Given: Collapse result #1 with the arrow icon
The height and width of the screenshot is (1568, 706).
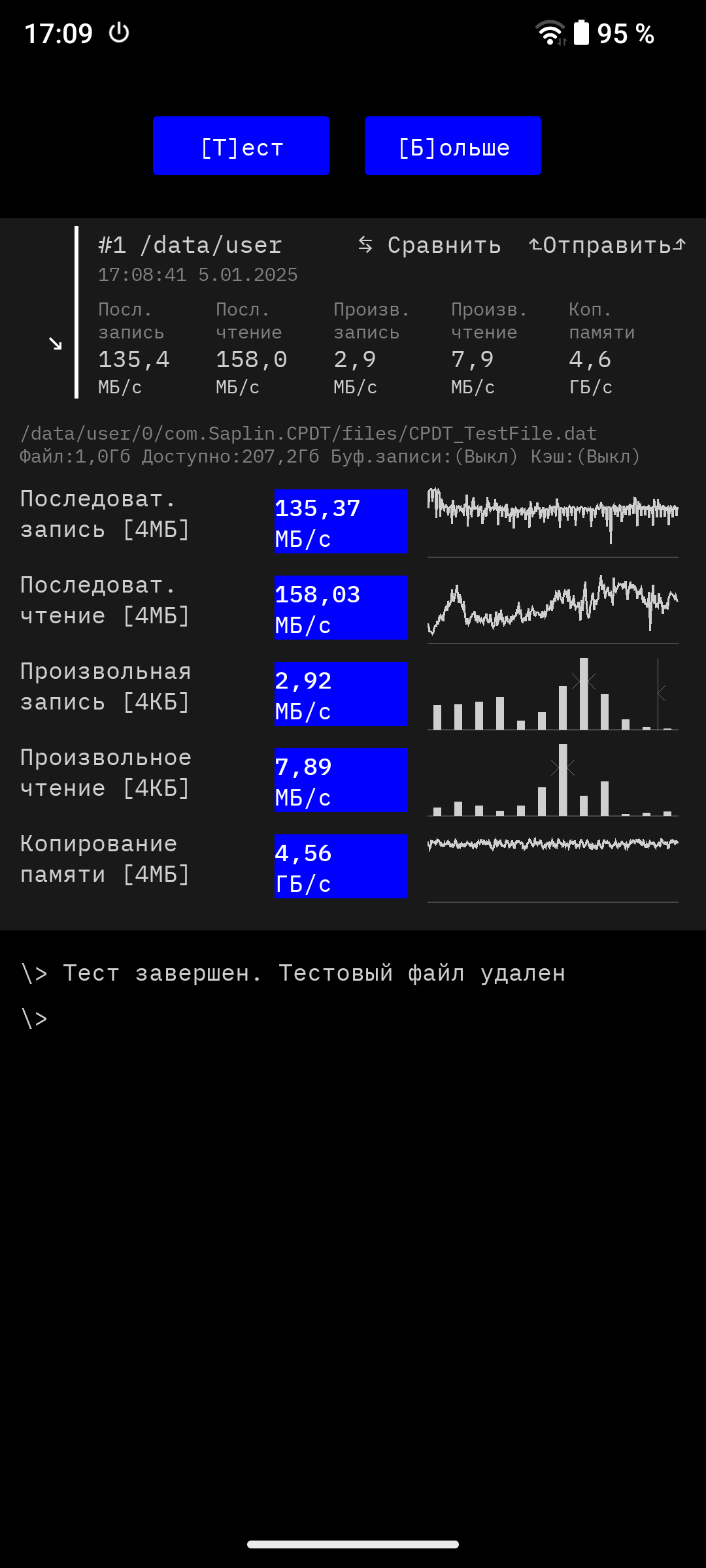Looking at the screenshot, I should (x=56, y=343).
